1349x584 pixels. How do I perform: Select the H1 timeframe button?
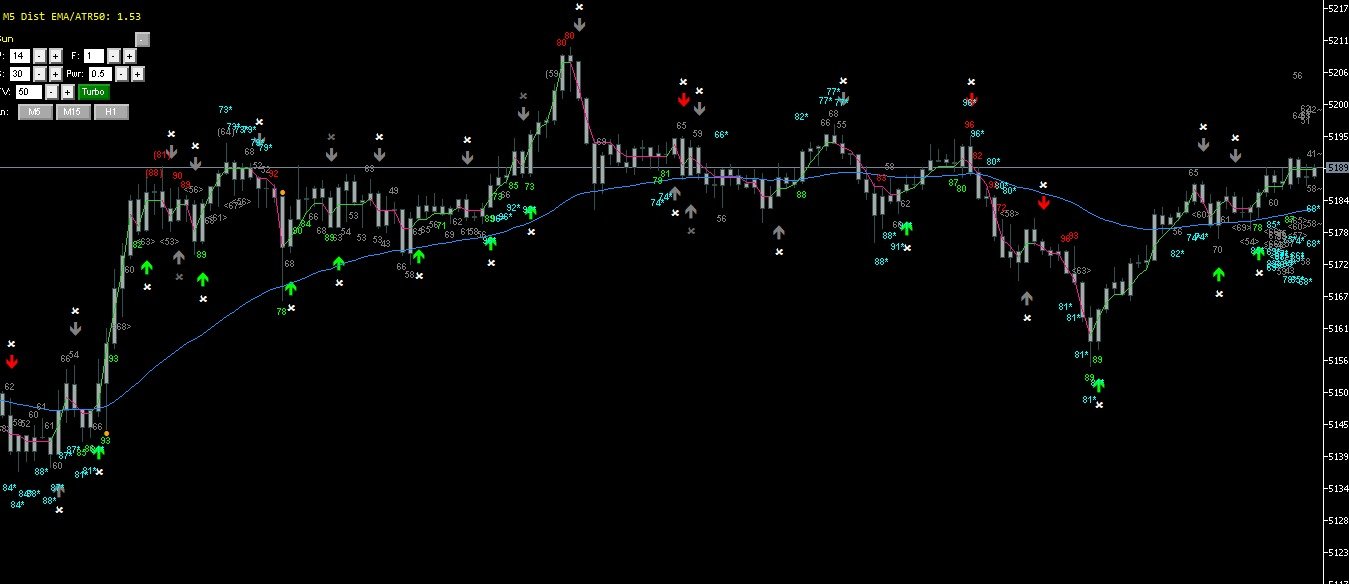(x=110, y=112)
